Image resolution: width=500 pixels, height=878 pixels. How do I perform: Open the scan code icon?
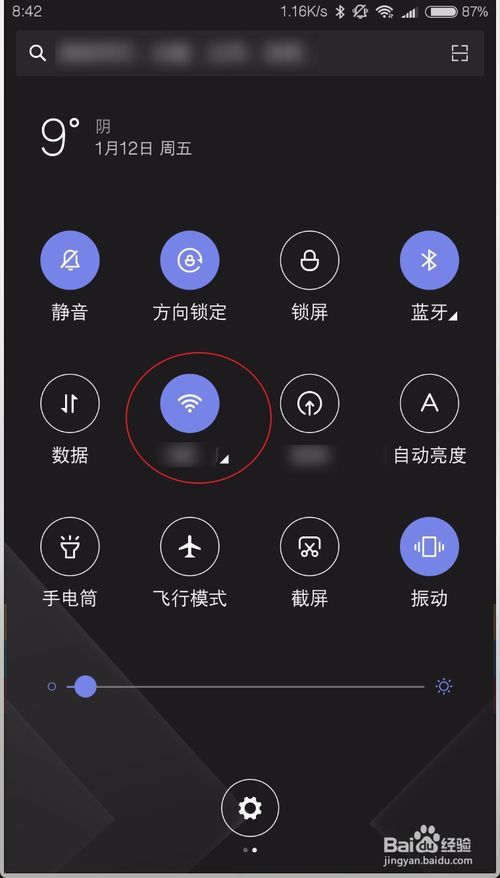click(459, 53)
